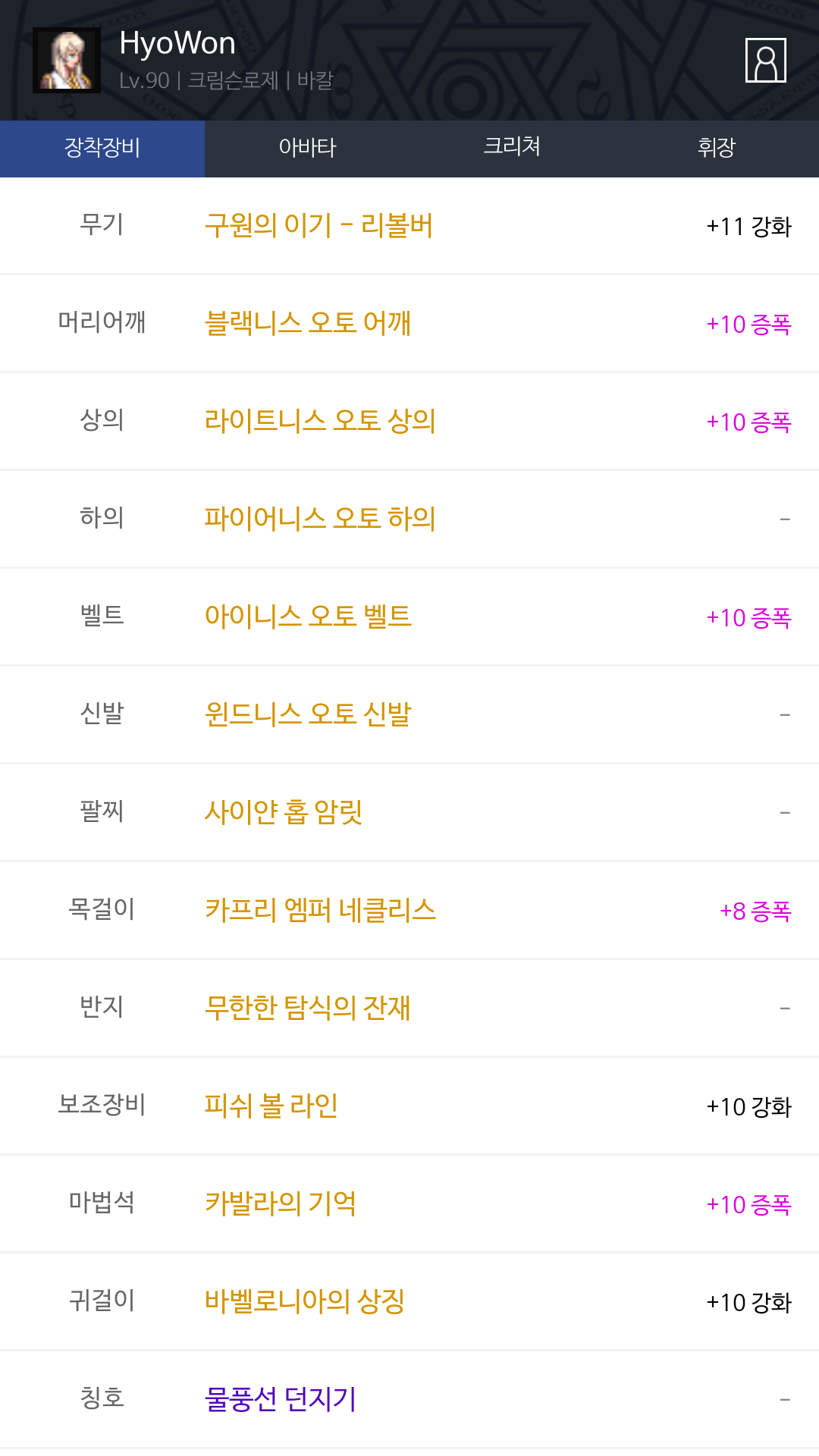
Task: Open weapon 구원의 이기 - 리볼버
Action: 318,226
